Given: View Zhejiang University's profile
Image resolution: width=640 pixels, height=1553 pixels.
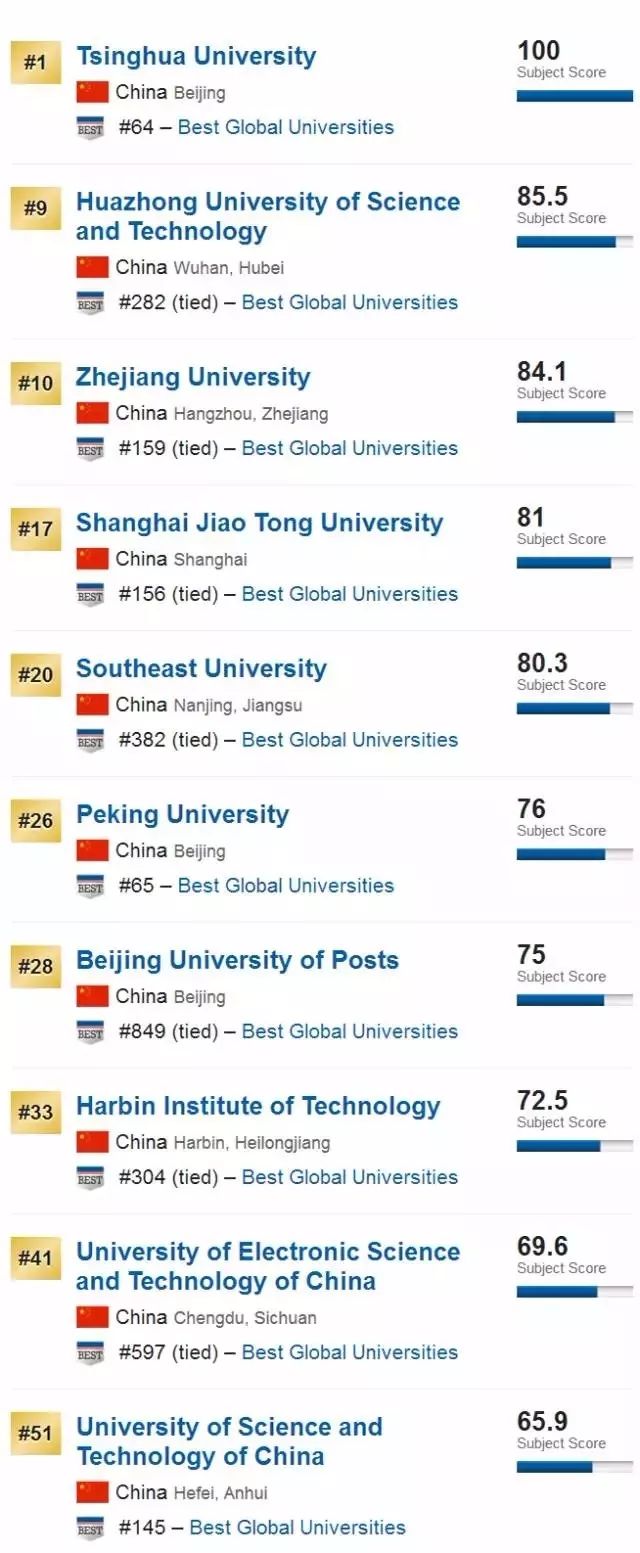Looking at the screenshot, I should tap(193, 377).
